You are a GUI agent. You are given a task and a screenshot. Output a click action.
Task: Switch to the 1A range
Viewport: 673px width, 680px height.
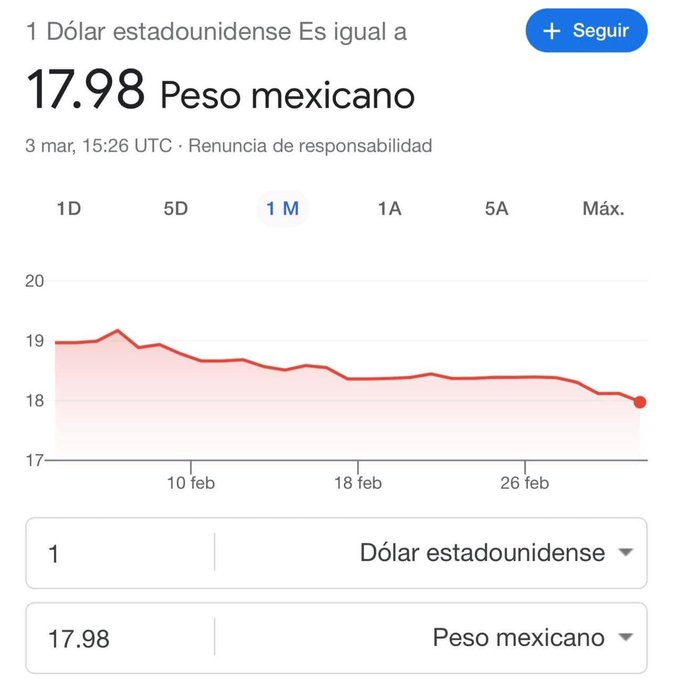click(x=389, y=209)
